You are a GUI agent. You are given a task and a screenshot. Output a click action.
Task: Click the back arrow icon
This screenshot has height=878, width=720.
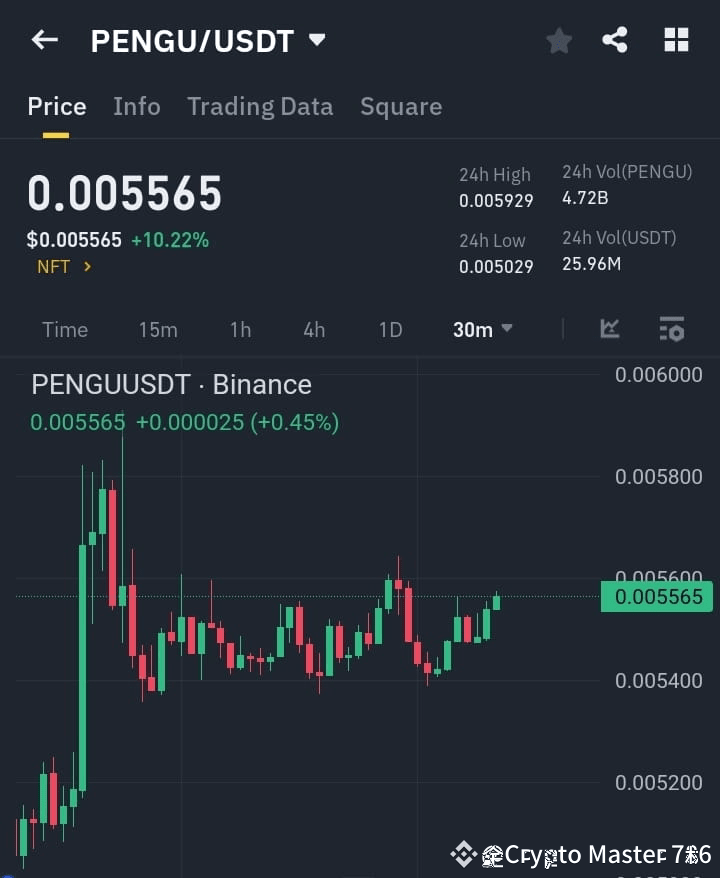[x=44, y=40]
